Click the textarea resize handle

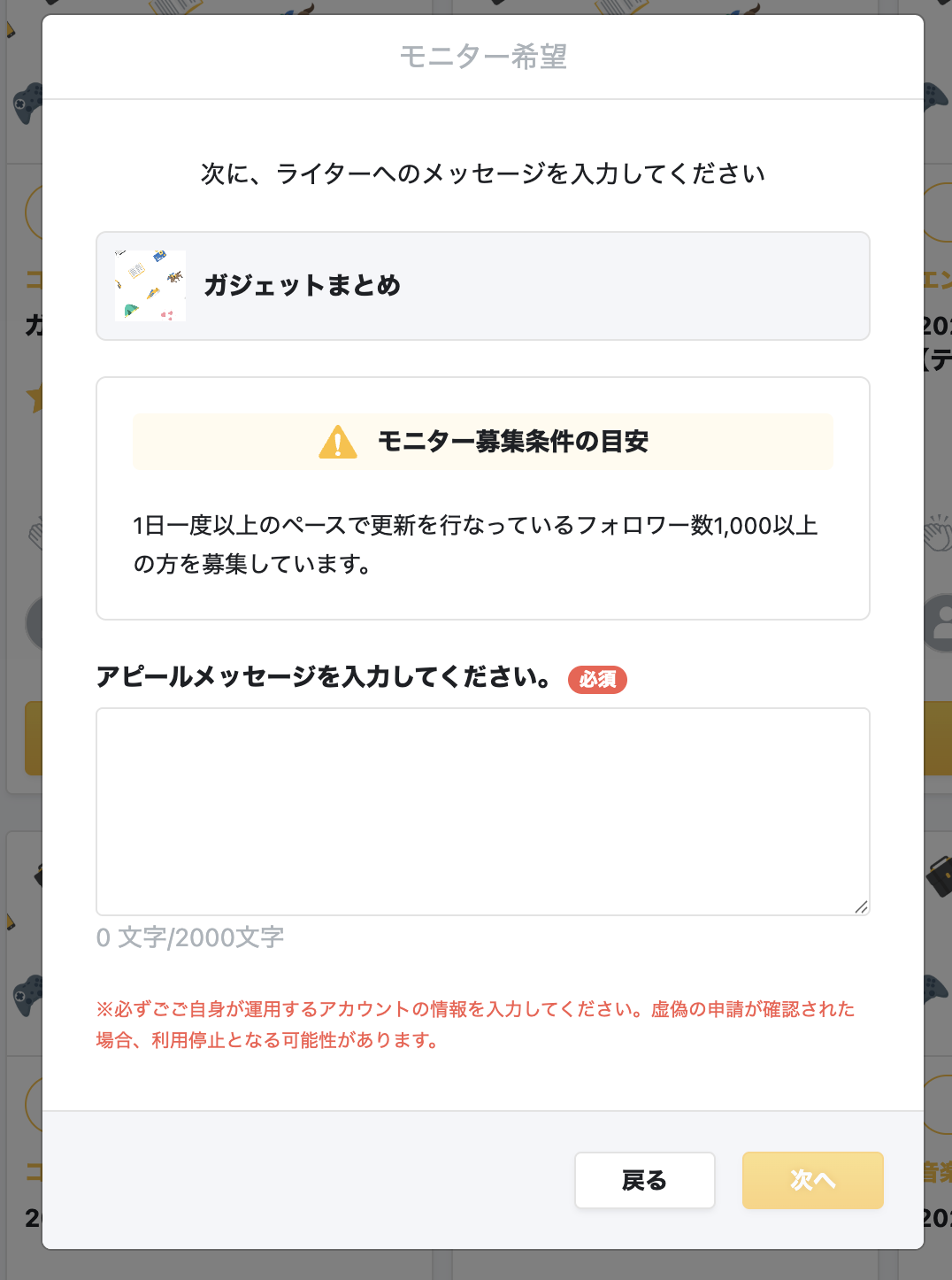[862, 907]
